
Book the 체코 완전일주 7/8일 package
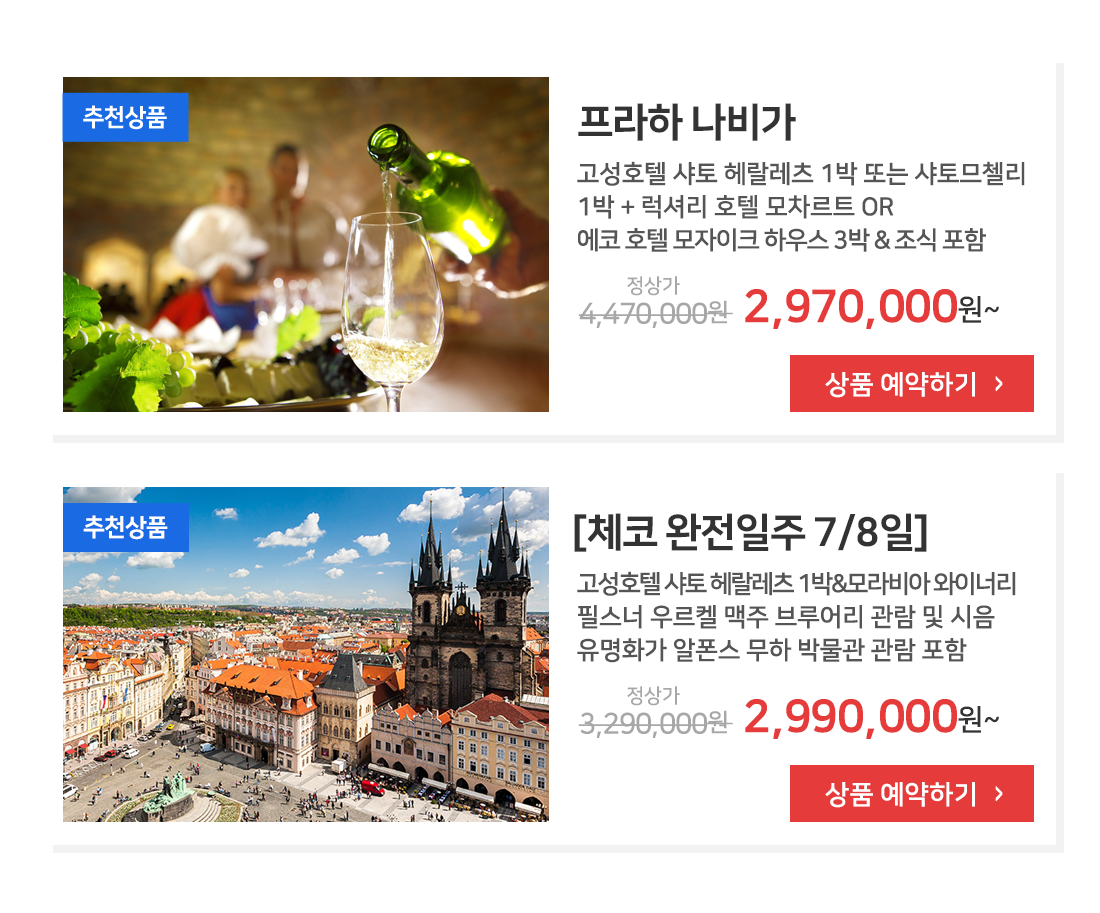click(x=911, y=793)
